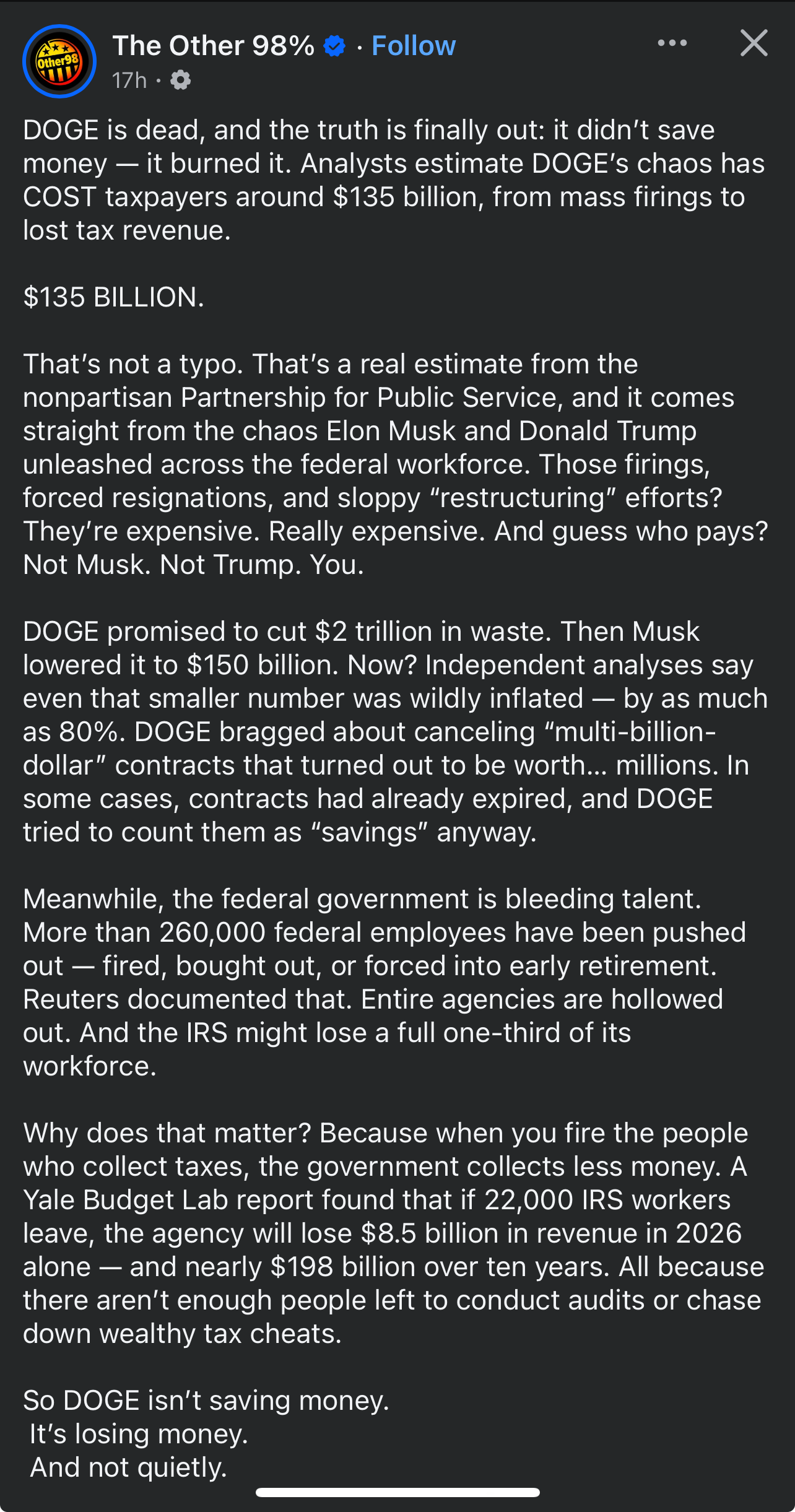Tap the post audience gear icon
Image resolution: width=795 pixels, height=1512 pixels.
click(x=180, y=80)
